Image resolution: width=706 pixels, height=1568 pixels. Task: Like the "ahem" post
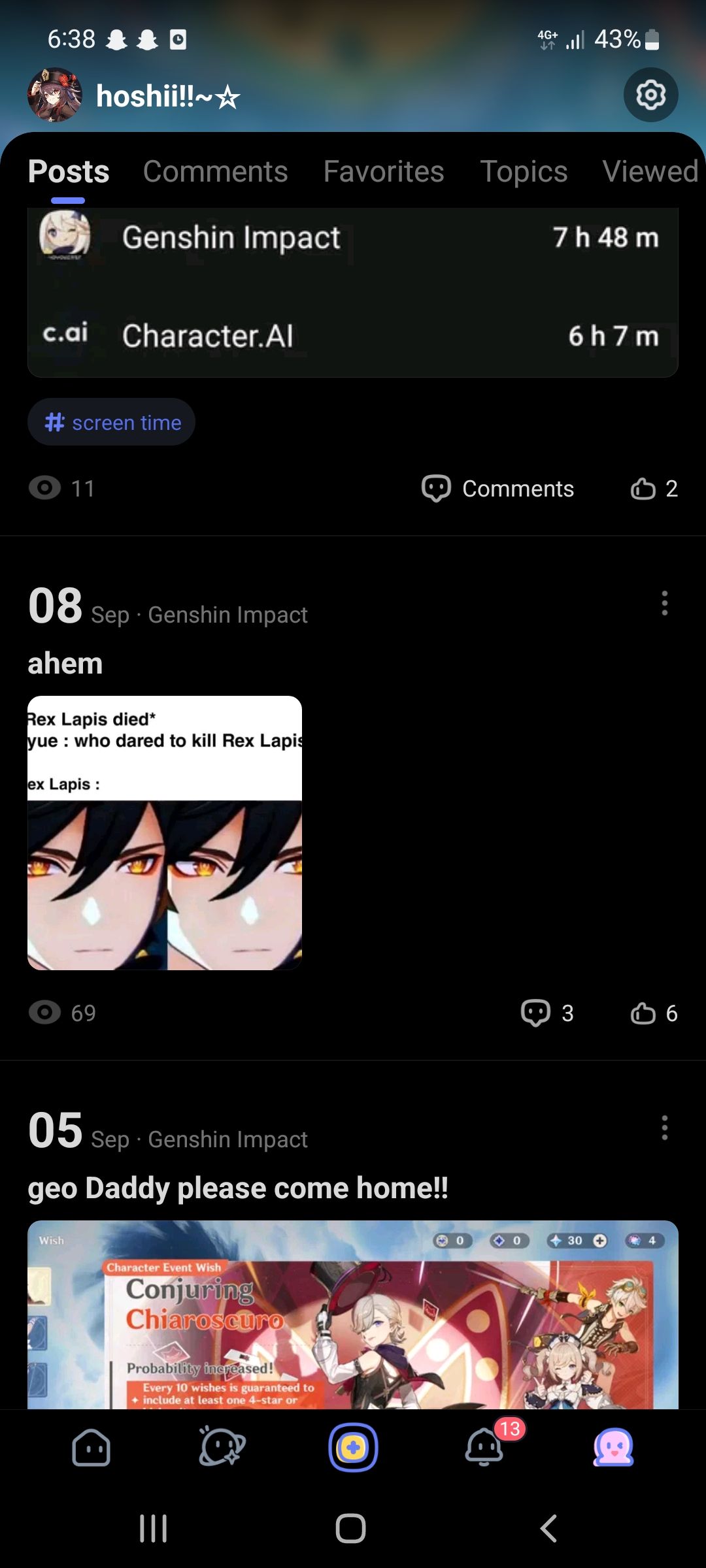654,1013
